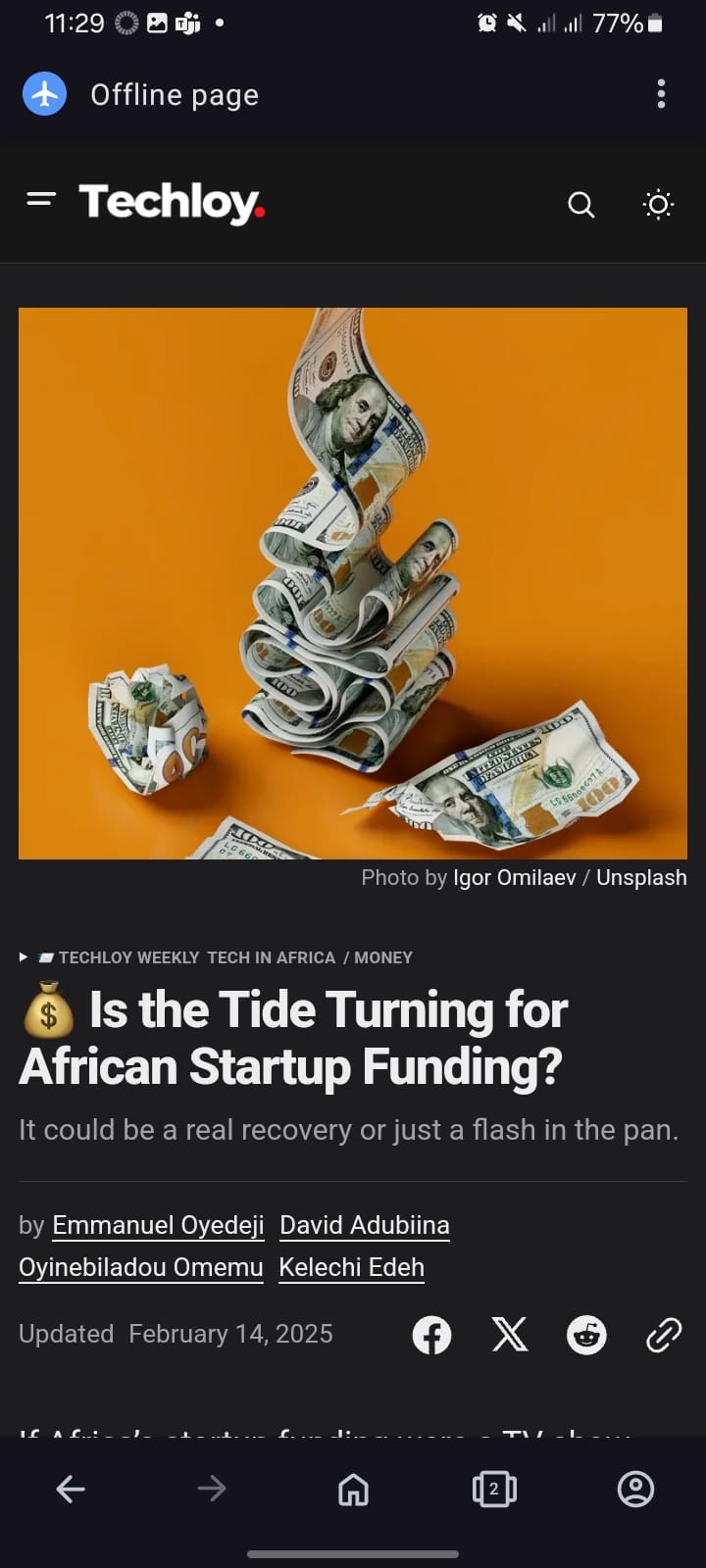Open the Tech in Africa category
Screen dimensions: 706x1568
coord(271,957)
